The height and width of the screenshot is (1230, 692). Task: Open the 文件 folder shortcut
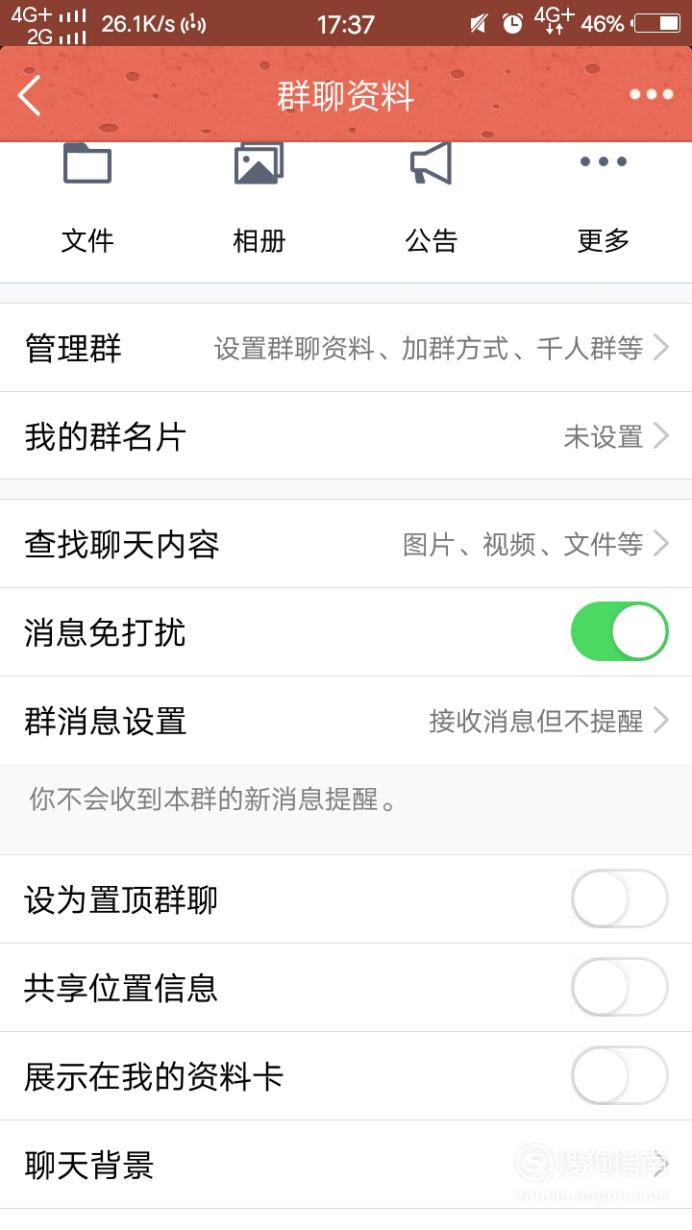87,198
